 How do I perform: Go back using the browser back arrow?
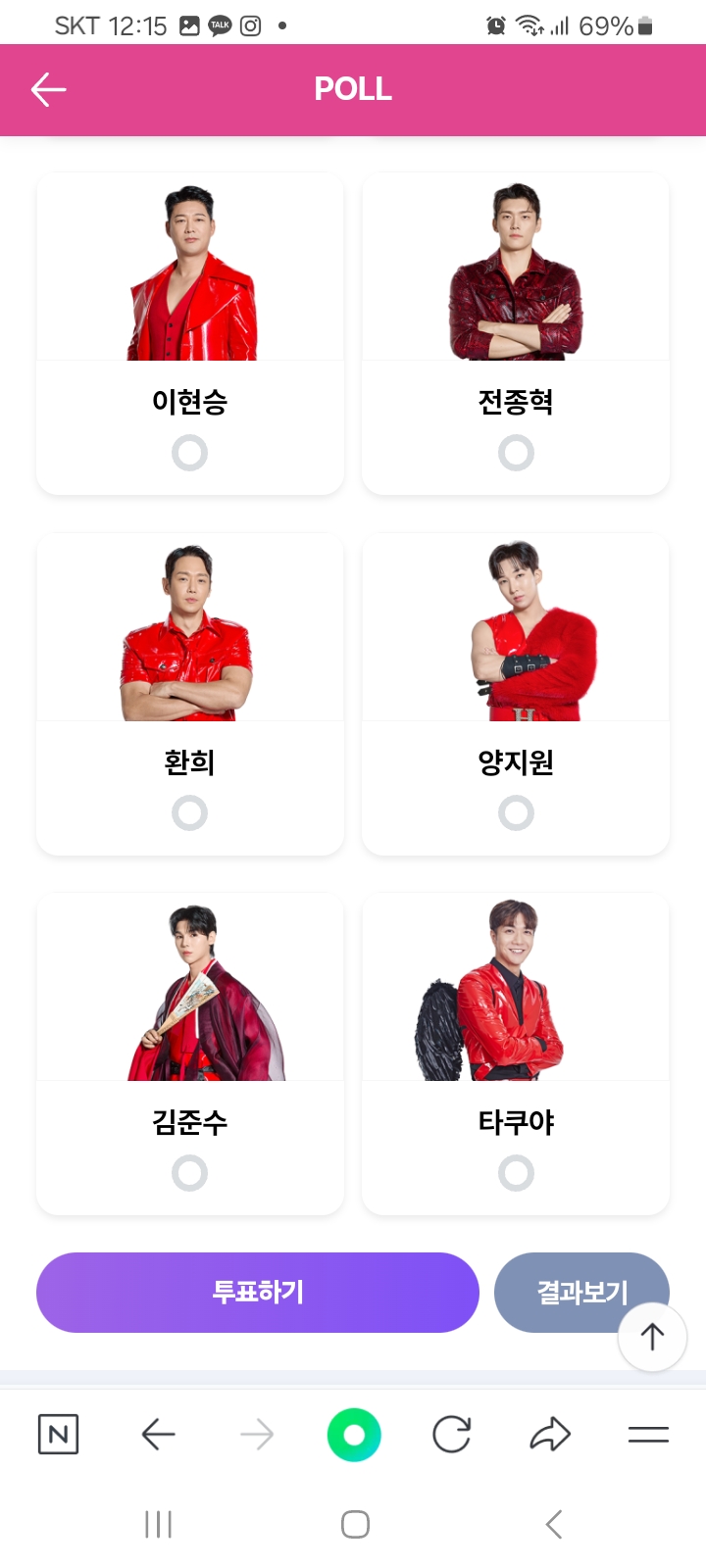[158, 1434]
